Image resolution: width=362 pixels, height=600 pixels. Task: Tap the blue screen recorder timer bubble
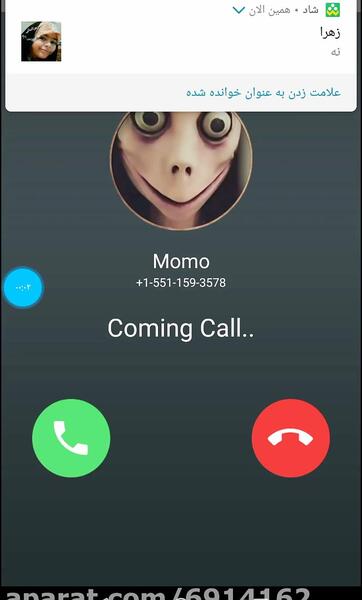coord(23,287)
